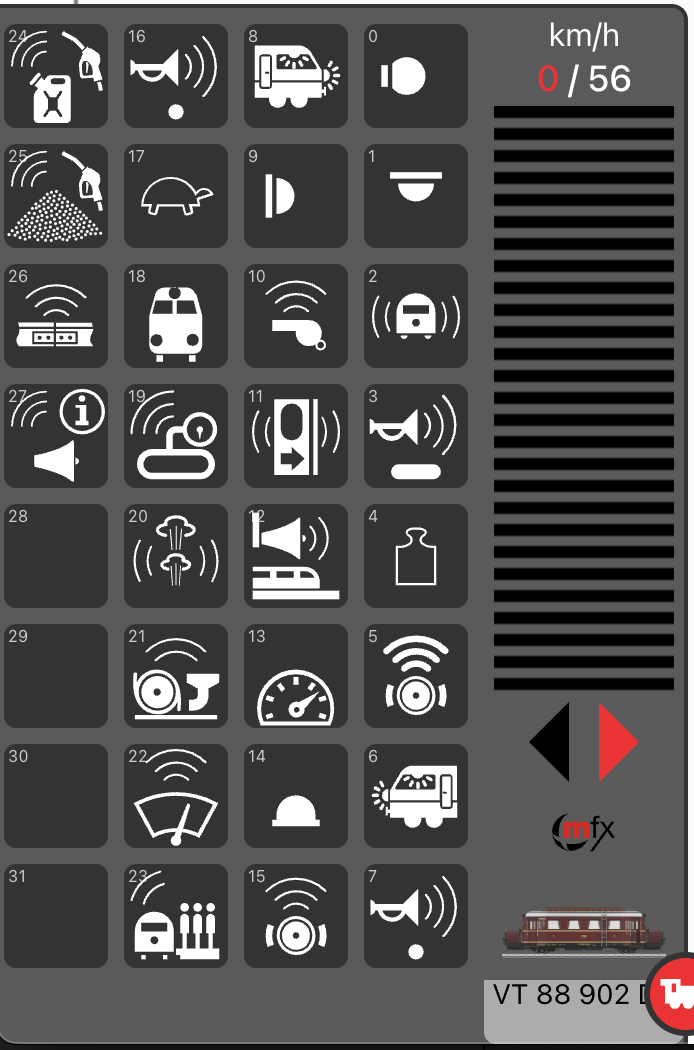Blow the conductor whistle function 10
The height and width of the screenshot is (1050, 694).
pyautogui.click(x=296, y=316)
